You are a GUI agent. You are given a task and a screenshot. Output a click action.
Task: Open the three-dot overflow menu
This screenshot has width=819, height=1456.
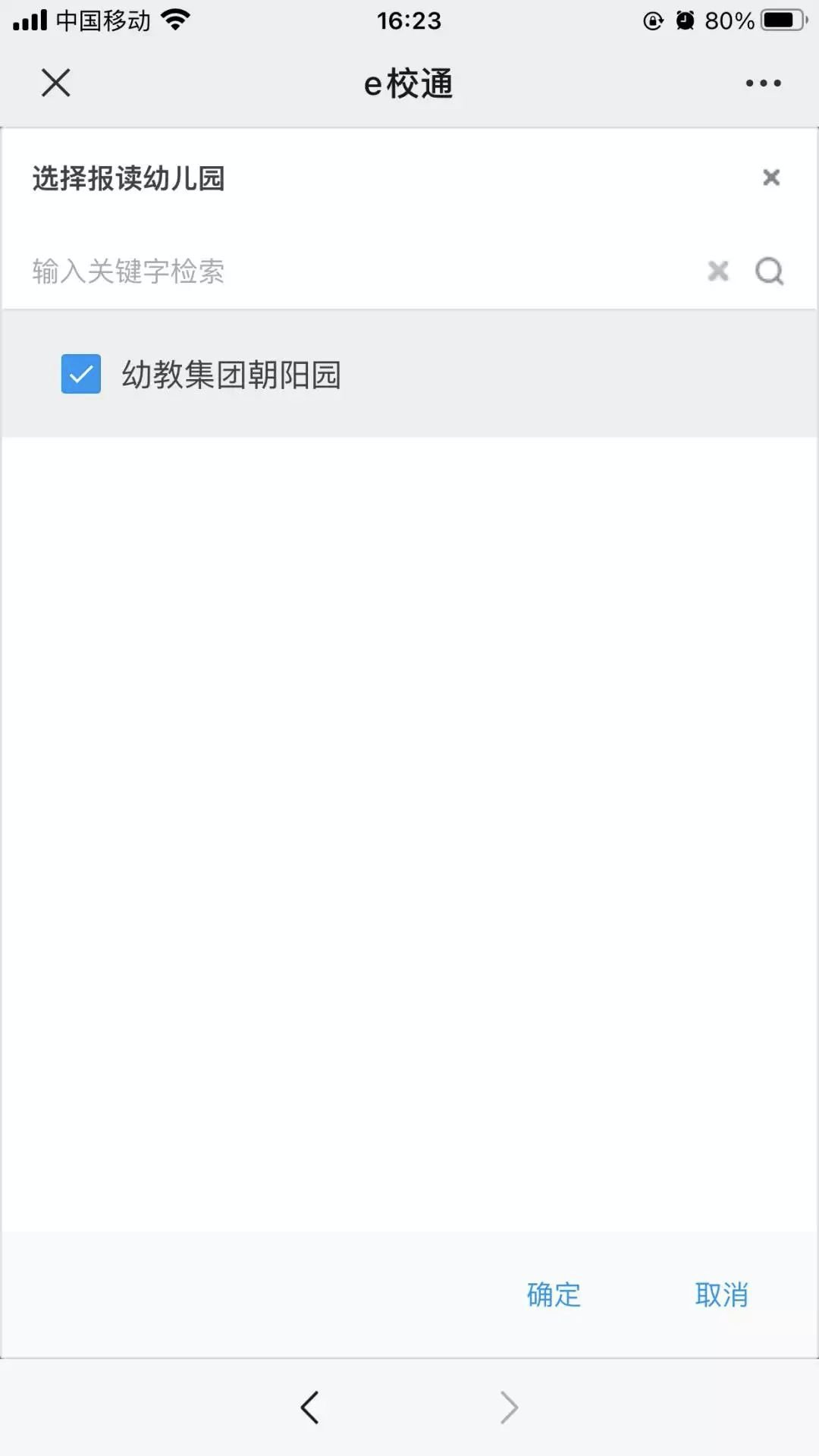point(763,83)
